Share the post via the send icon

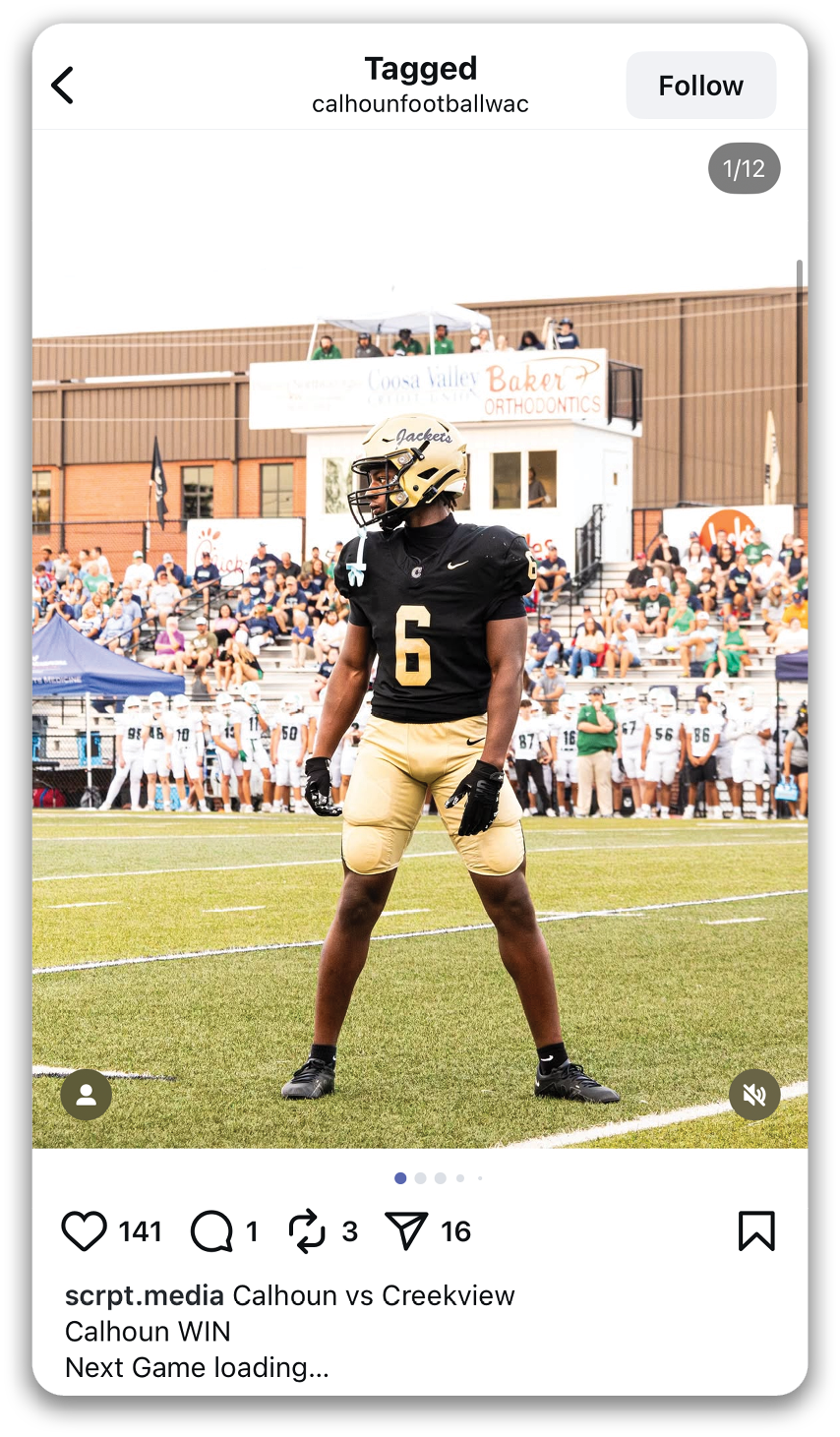click(406, 1231)
